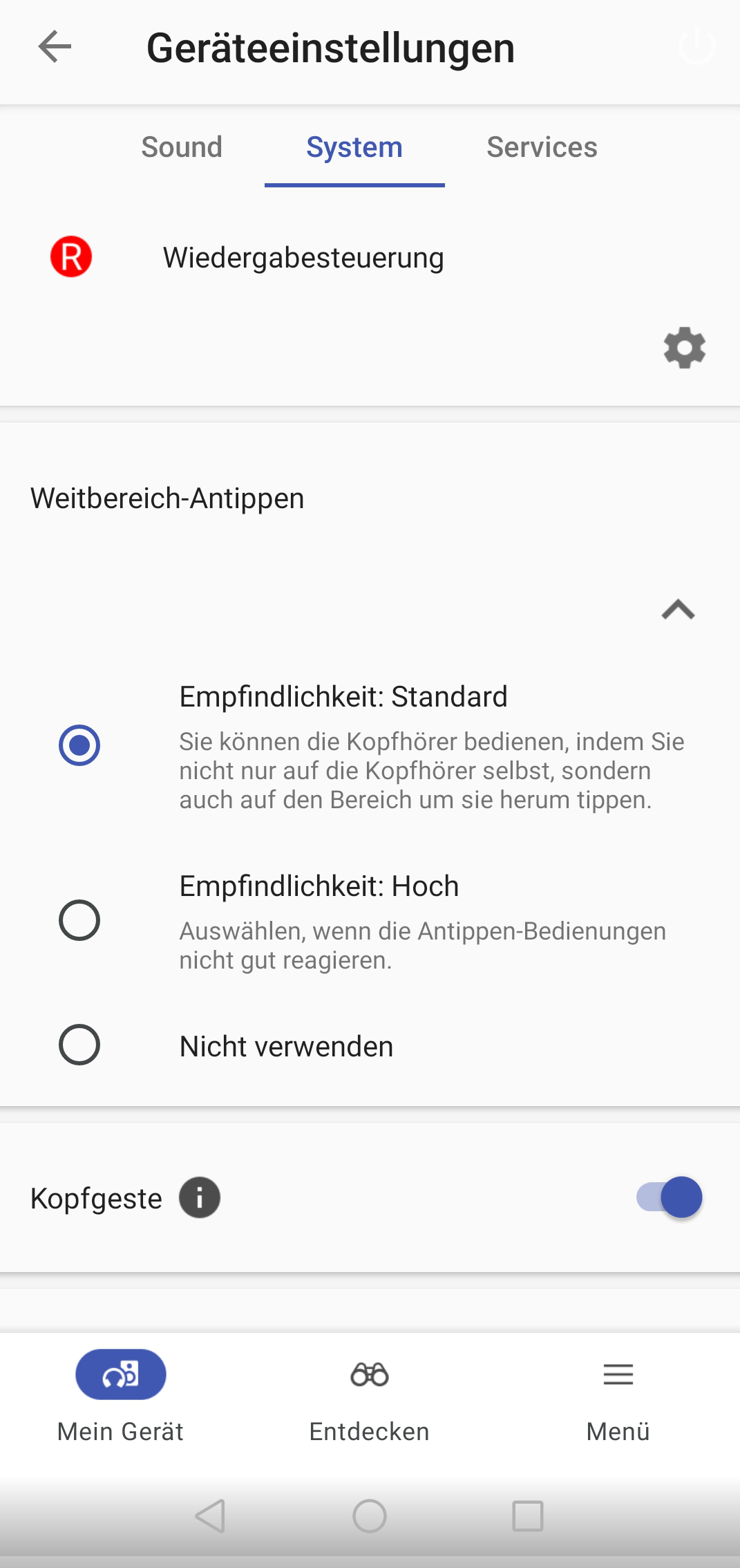This screenshot has height=1568, width=740.
Task: Disable the Kopfgeste switch
Action: (x=669, y=1197)
